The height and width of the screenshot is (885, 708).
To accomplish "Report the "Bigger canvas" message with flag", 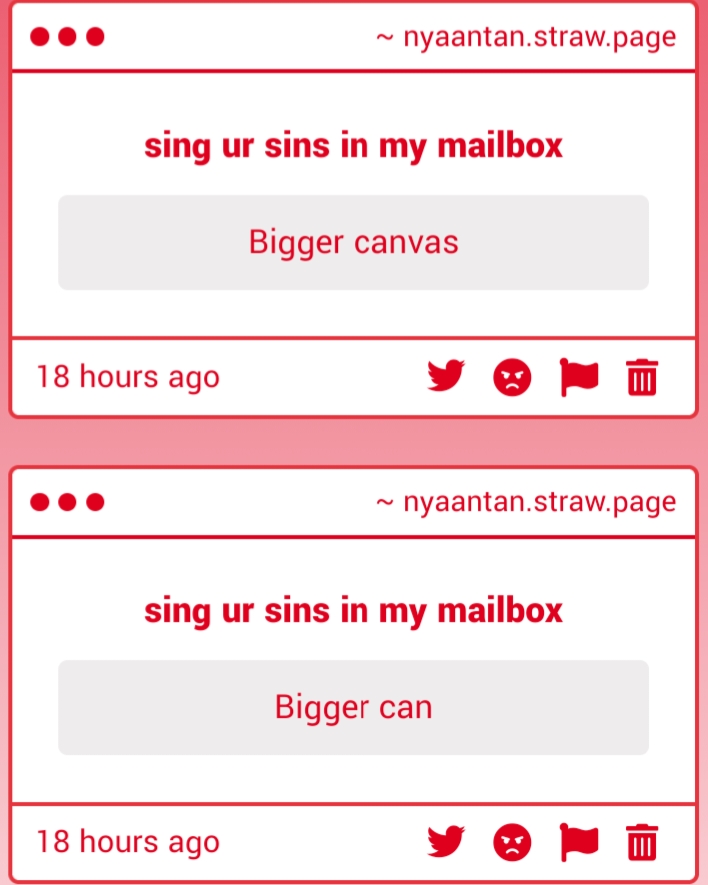I will click(579, 378).
